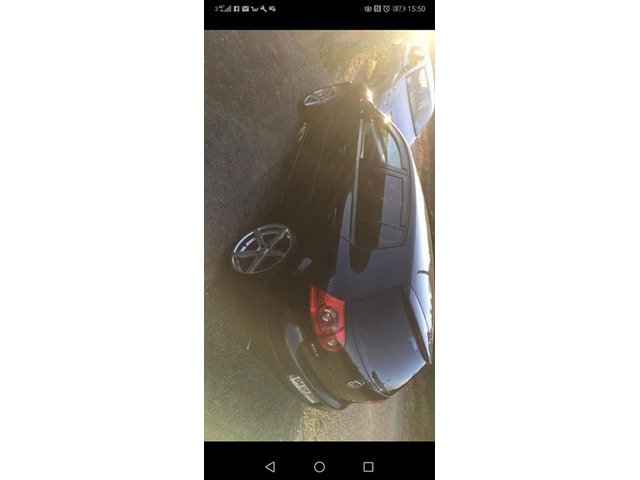Go back using the navigation bar
The height and width of the screenshot is (480, 640).
270,466
